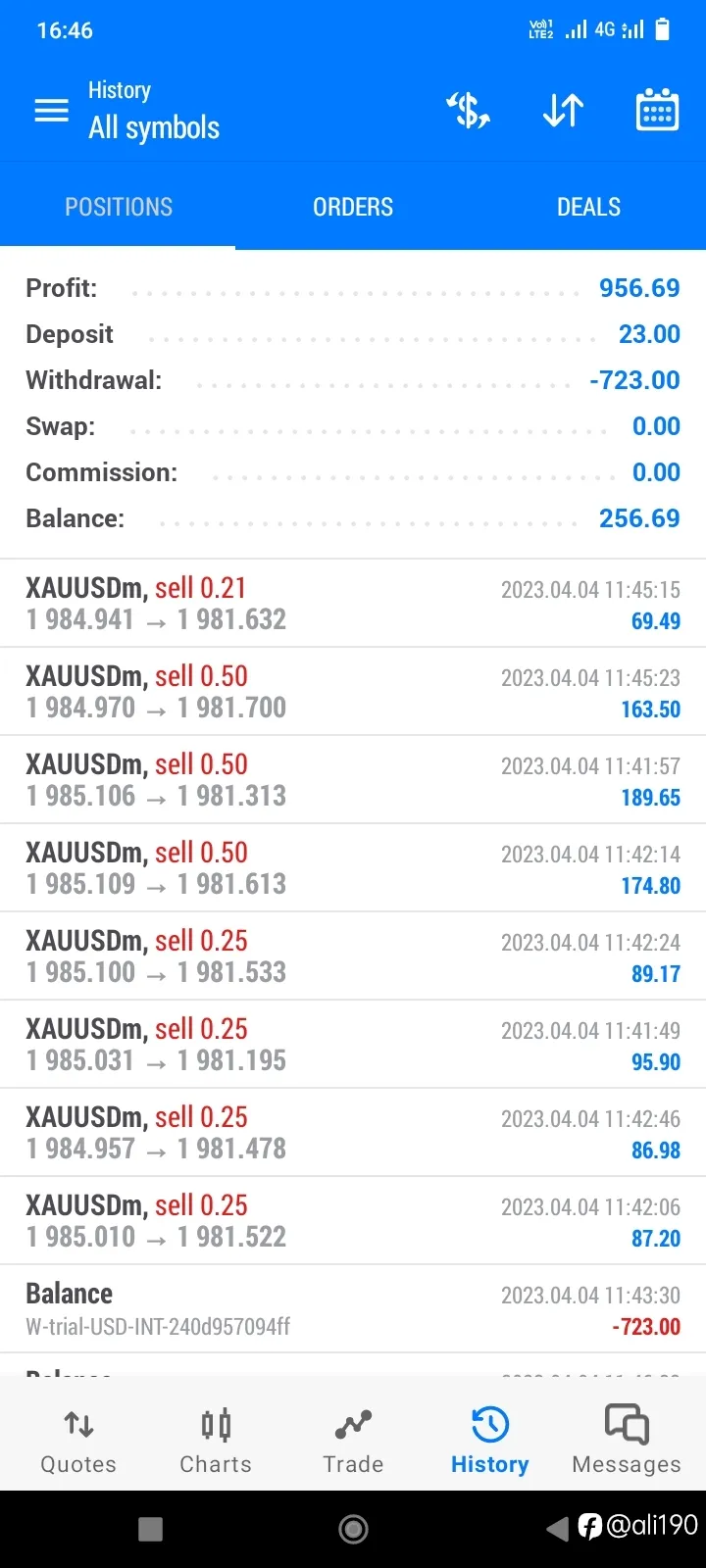Open the calendar date range picker
The image size is (706, 1568).
657,110
